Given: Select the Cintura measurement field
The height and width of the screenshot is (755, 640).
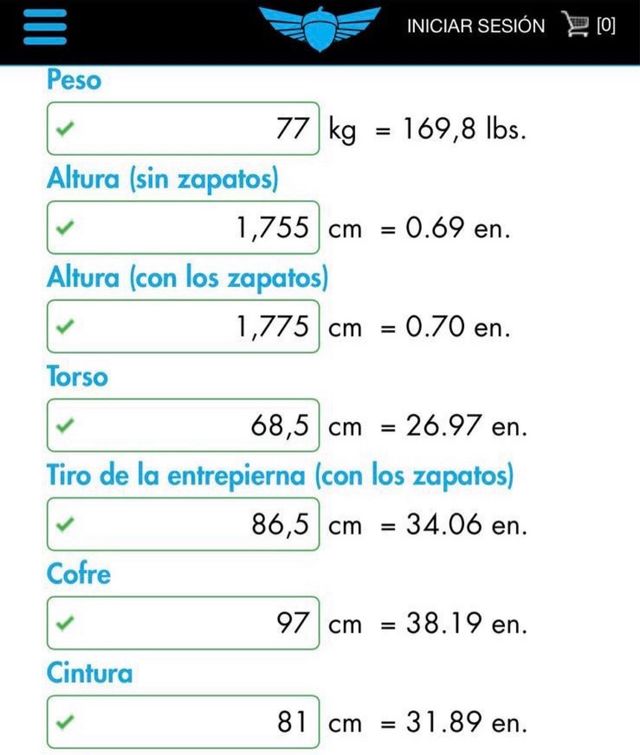Looking at the screenshot, I should tap(184, 721).
